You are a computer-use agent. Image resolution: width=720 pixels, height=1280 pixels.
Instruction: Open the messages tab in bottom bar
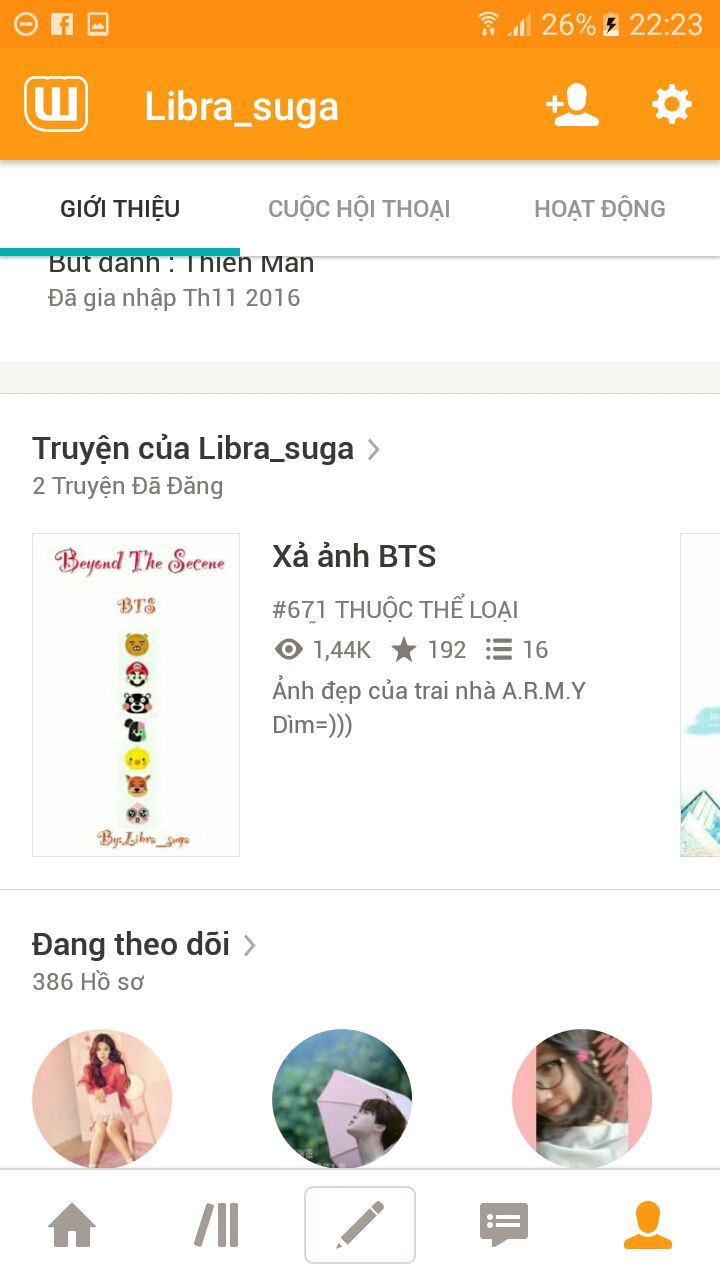[x=504, y=1225]
